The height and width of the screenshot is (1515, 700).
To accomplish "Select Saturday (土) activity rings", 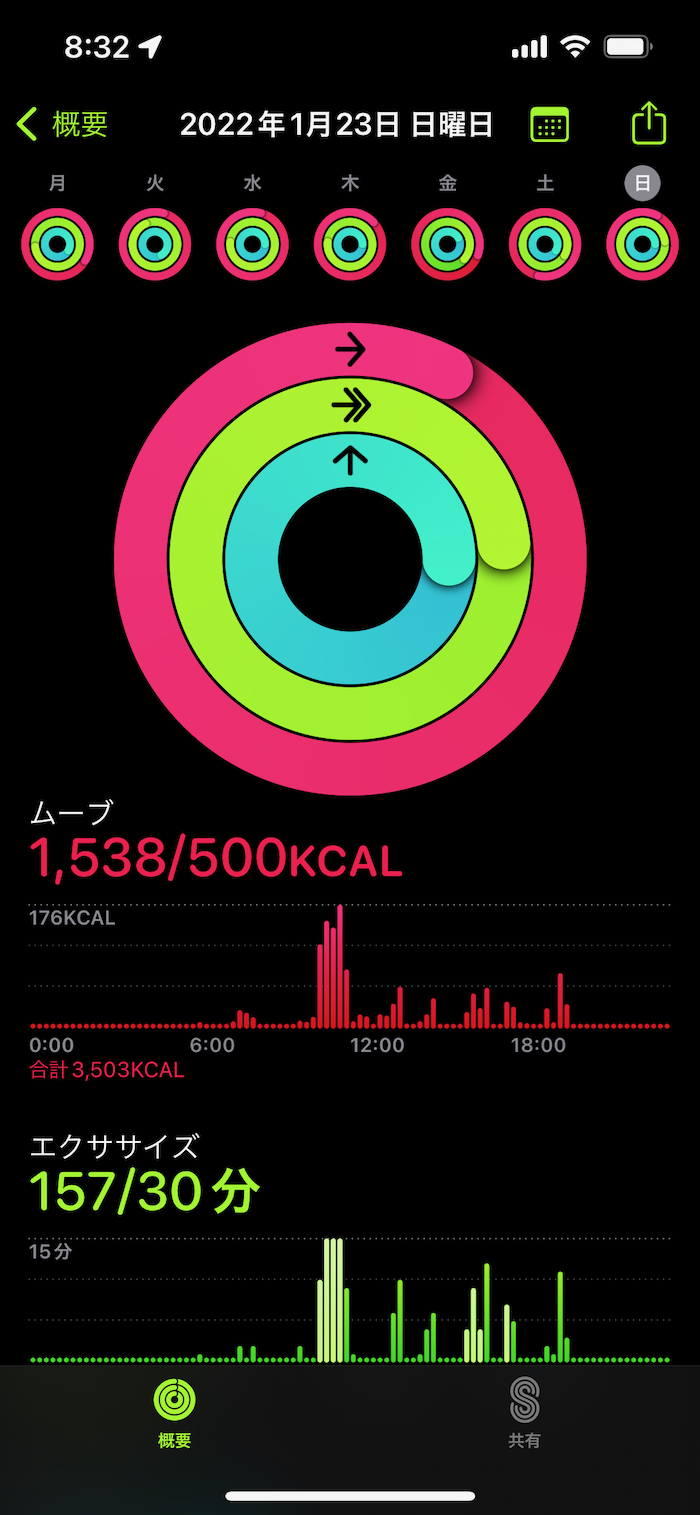I will [x=545, y=244].
